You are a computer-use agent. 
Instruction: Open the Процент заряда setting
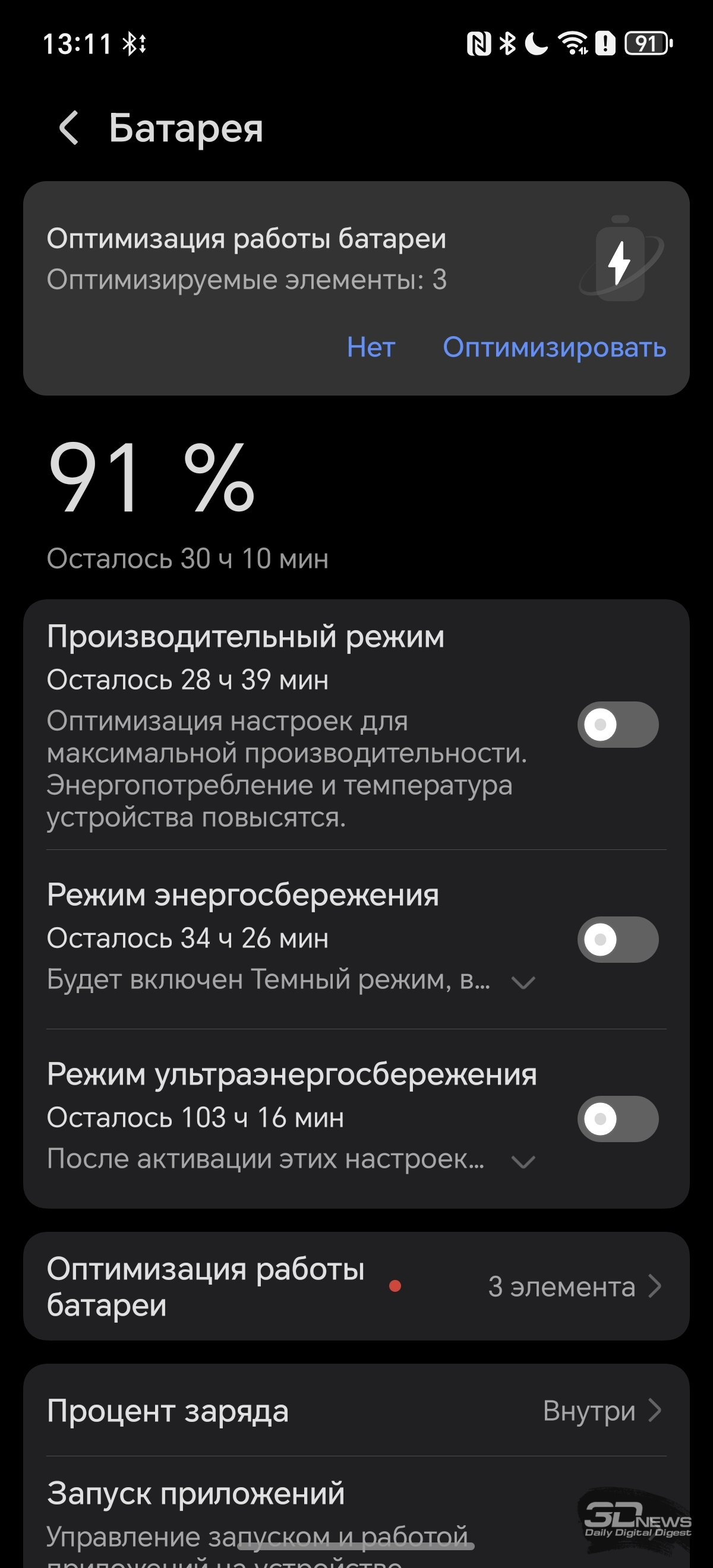[x=356, y=1411]
